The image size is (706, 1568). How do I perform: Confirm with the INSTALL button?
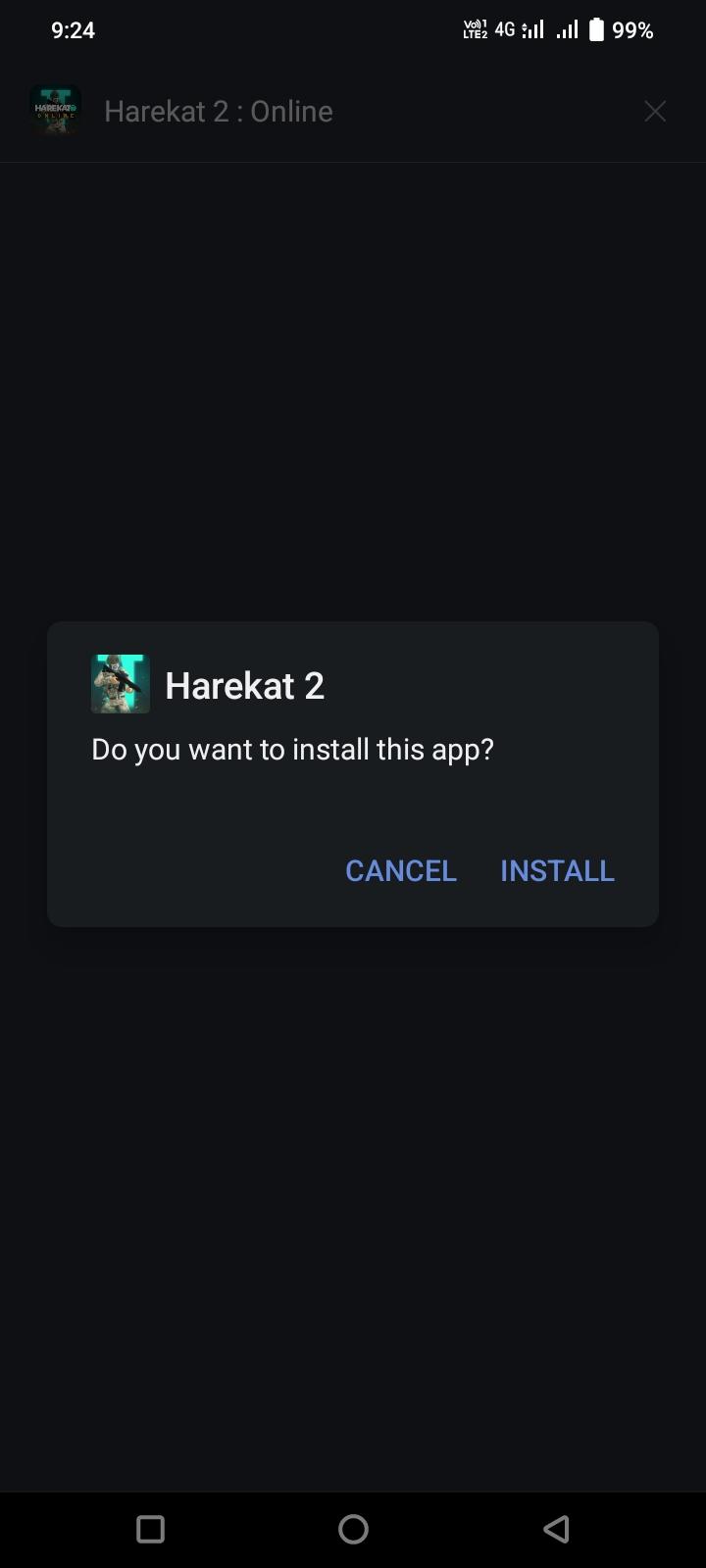click(557, 870)
